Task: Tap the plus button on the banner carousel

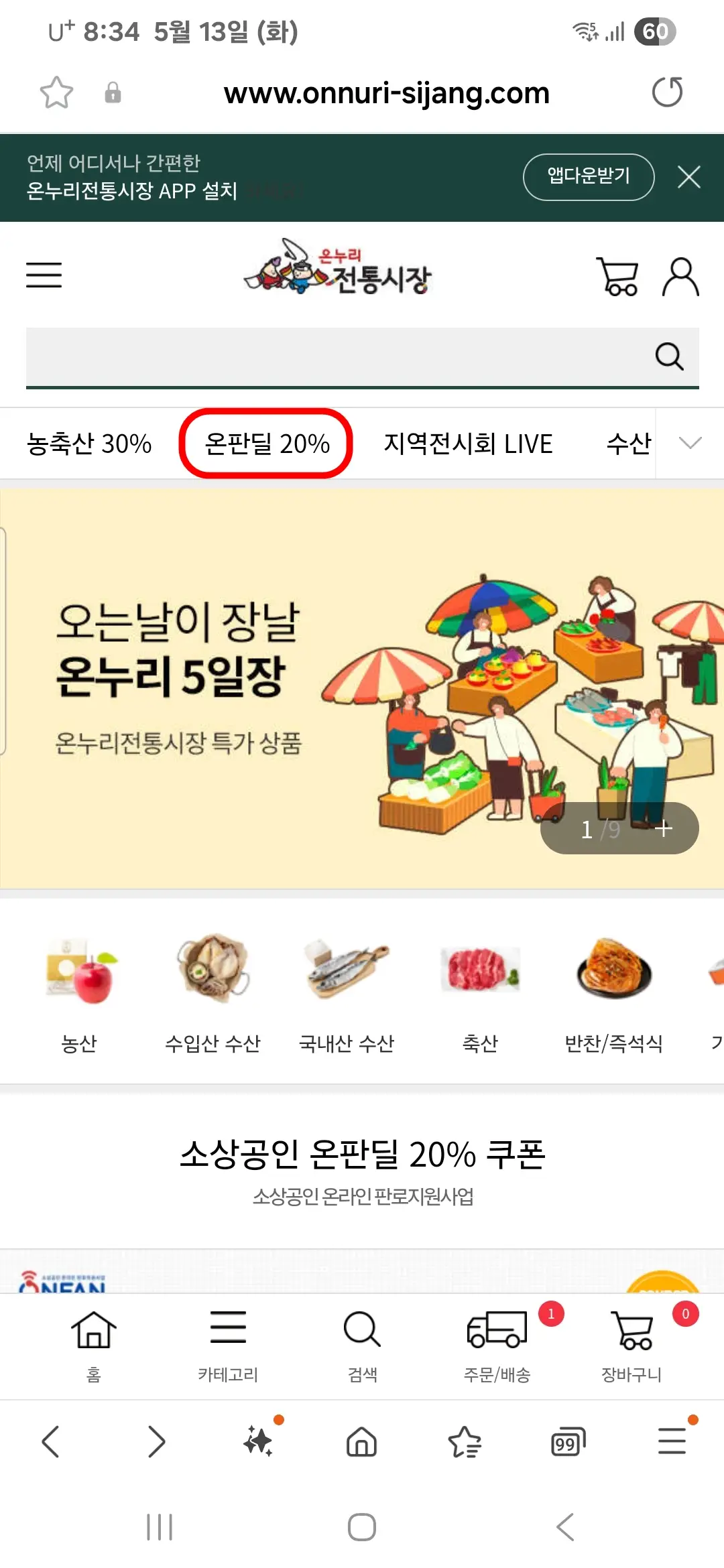Action: coord(664,828)
